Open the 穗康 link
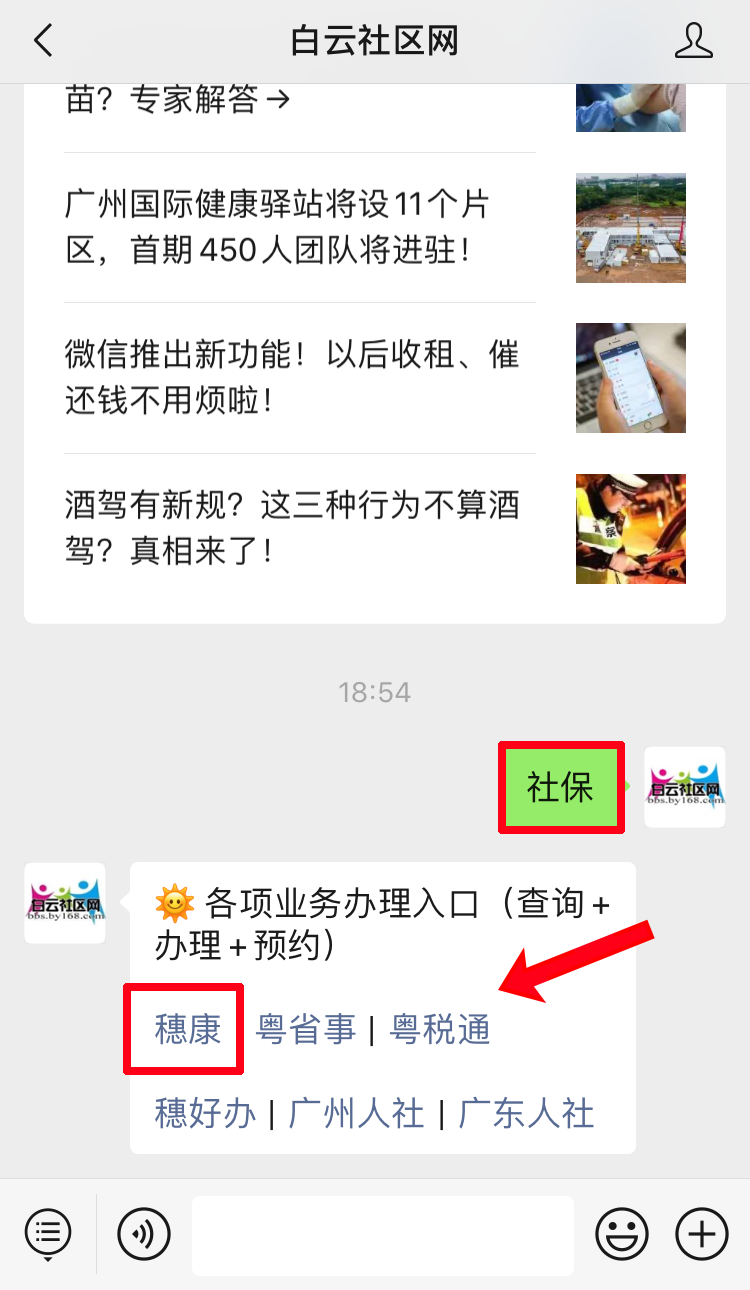 click(x=187, y=1029)
